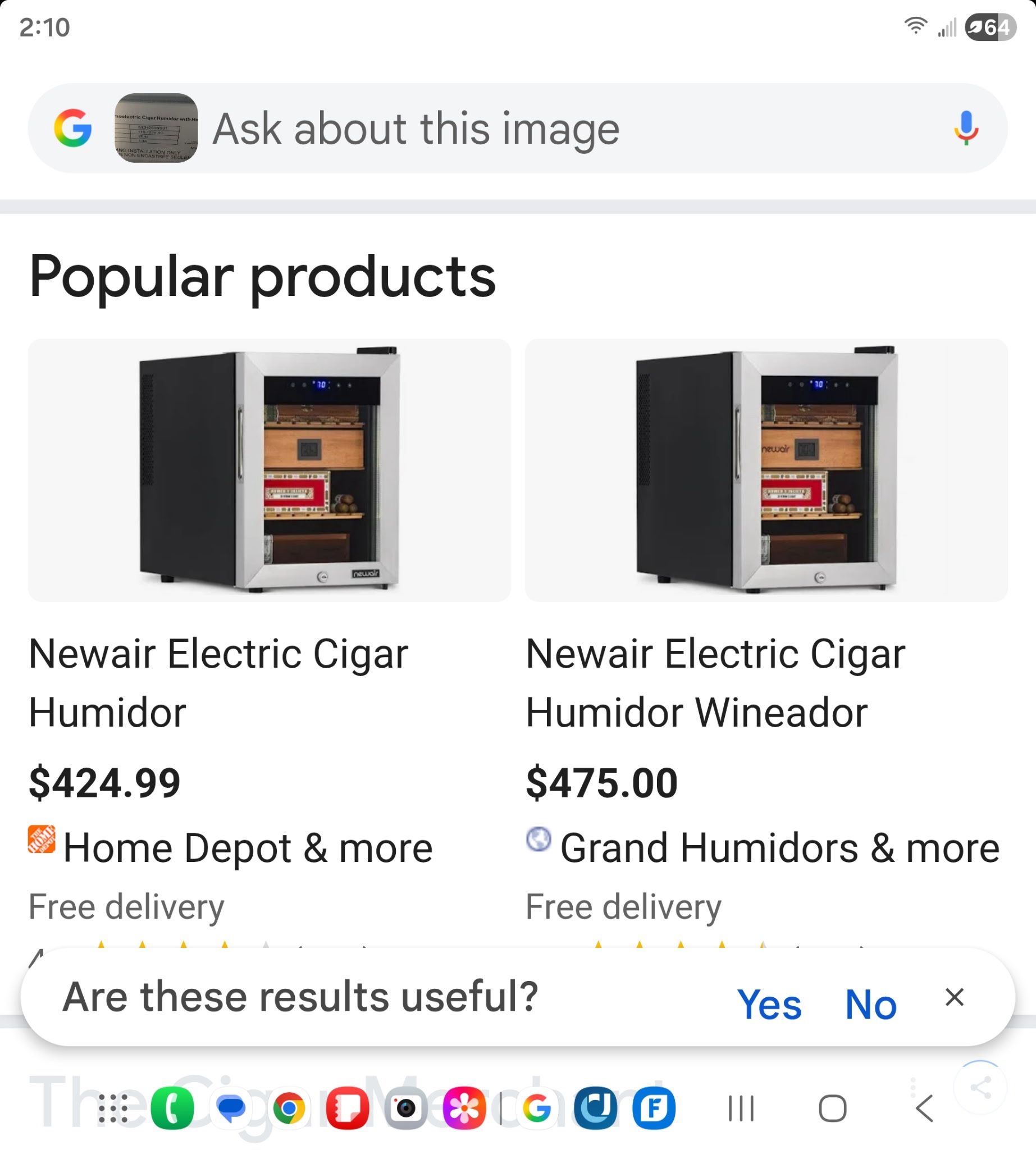Image resolution: width=1036 pixels, height=1150 pixels.
Task: Launch Chrome from the taskbar
Action: (289, 1108)
